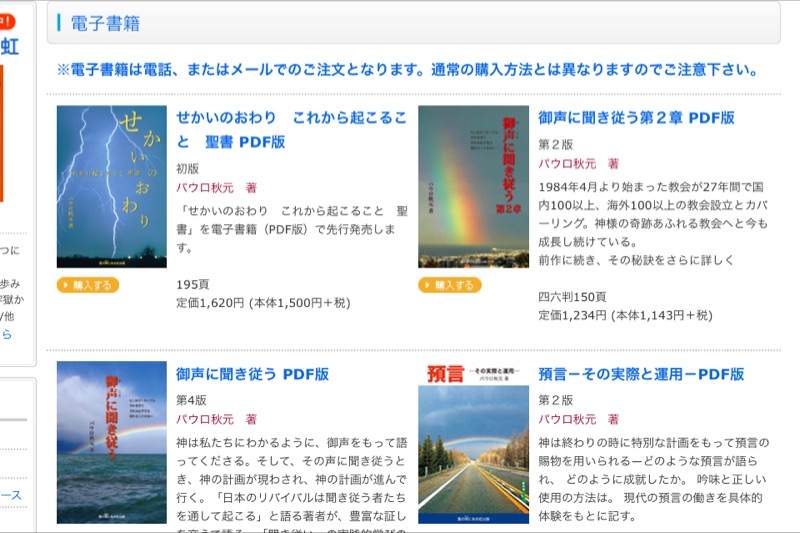The width and height of the screenshot is (800, 533).
Task: Tap 購入する button under 御声に聞き従う第2章 cover
Action: 449,285
